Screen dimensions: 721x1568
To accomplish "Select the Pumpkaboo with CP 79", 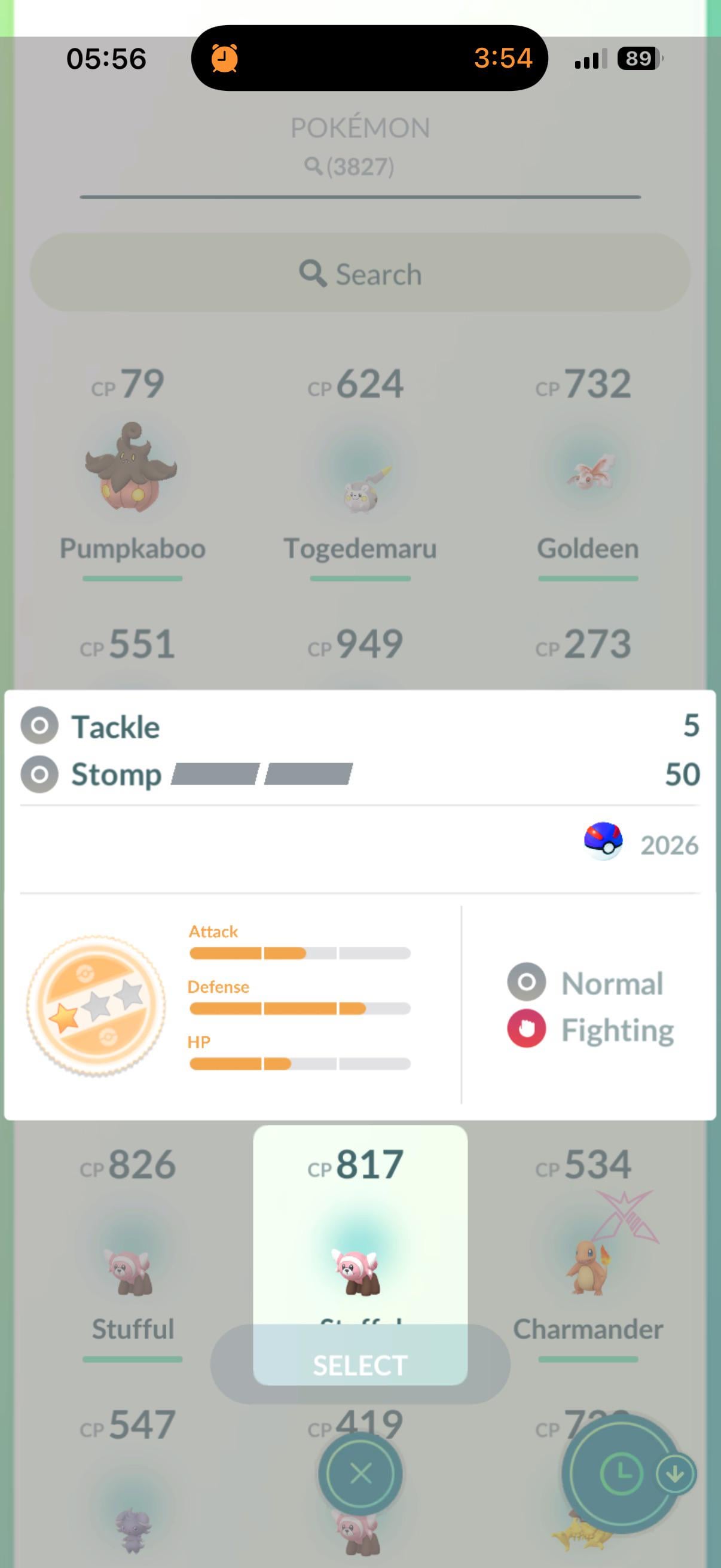I will [x=132, y=469].
